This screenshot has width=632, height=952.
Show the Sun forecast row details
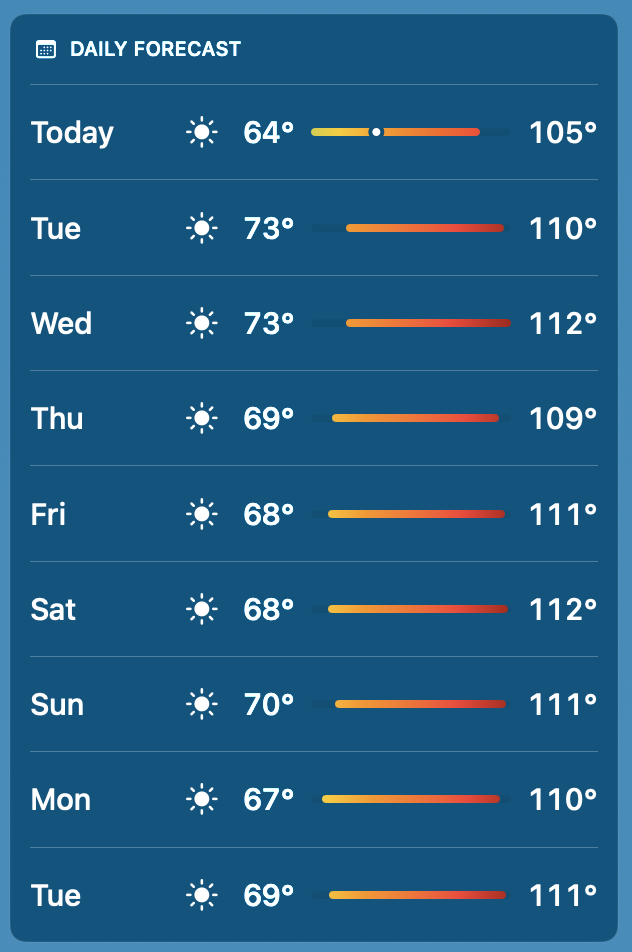(x=314, y=704)
